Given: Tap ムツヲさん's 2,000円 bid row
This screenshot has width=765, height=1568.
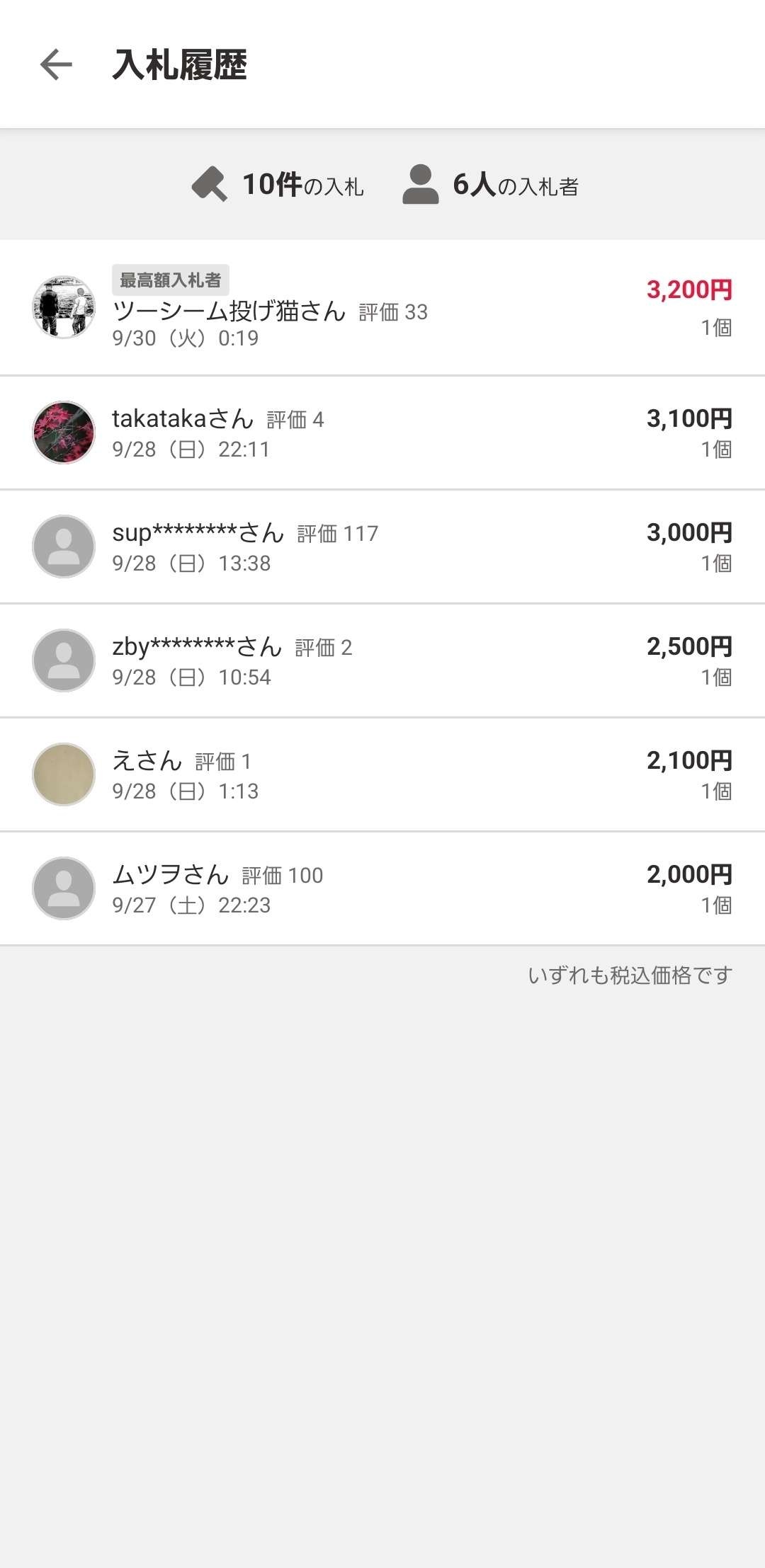Looking at the screenshot, I should [382, 888].
